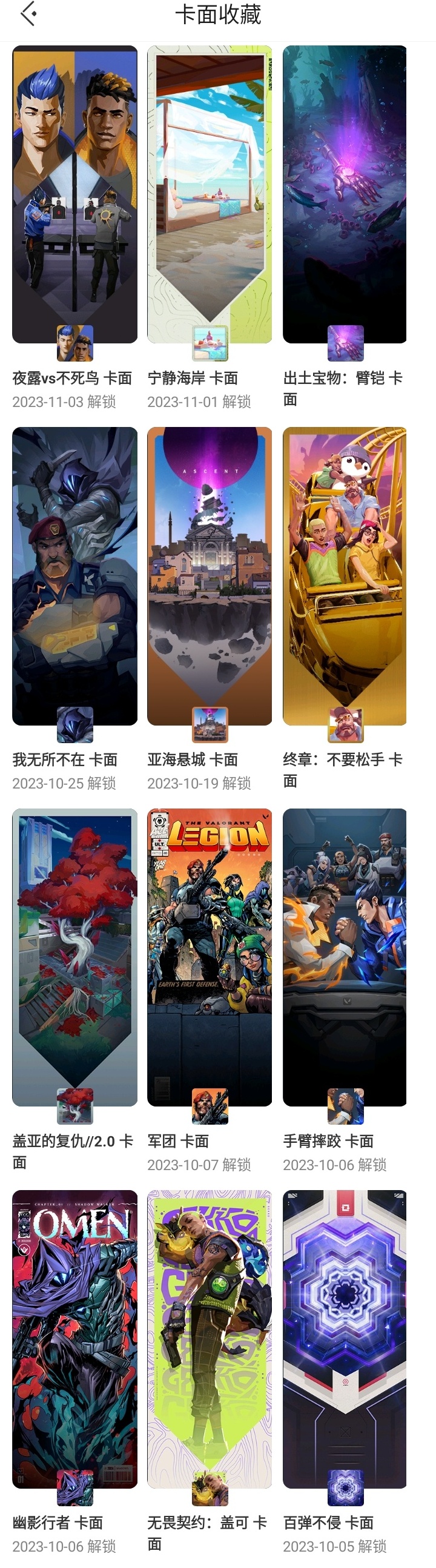Image resolution: width=436 pixels, height=1568 pixels.
Task: View 出土宝物：臂铠 卡面
Action: tap(345, 195)
